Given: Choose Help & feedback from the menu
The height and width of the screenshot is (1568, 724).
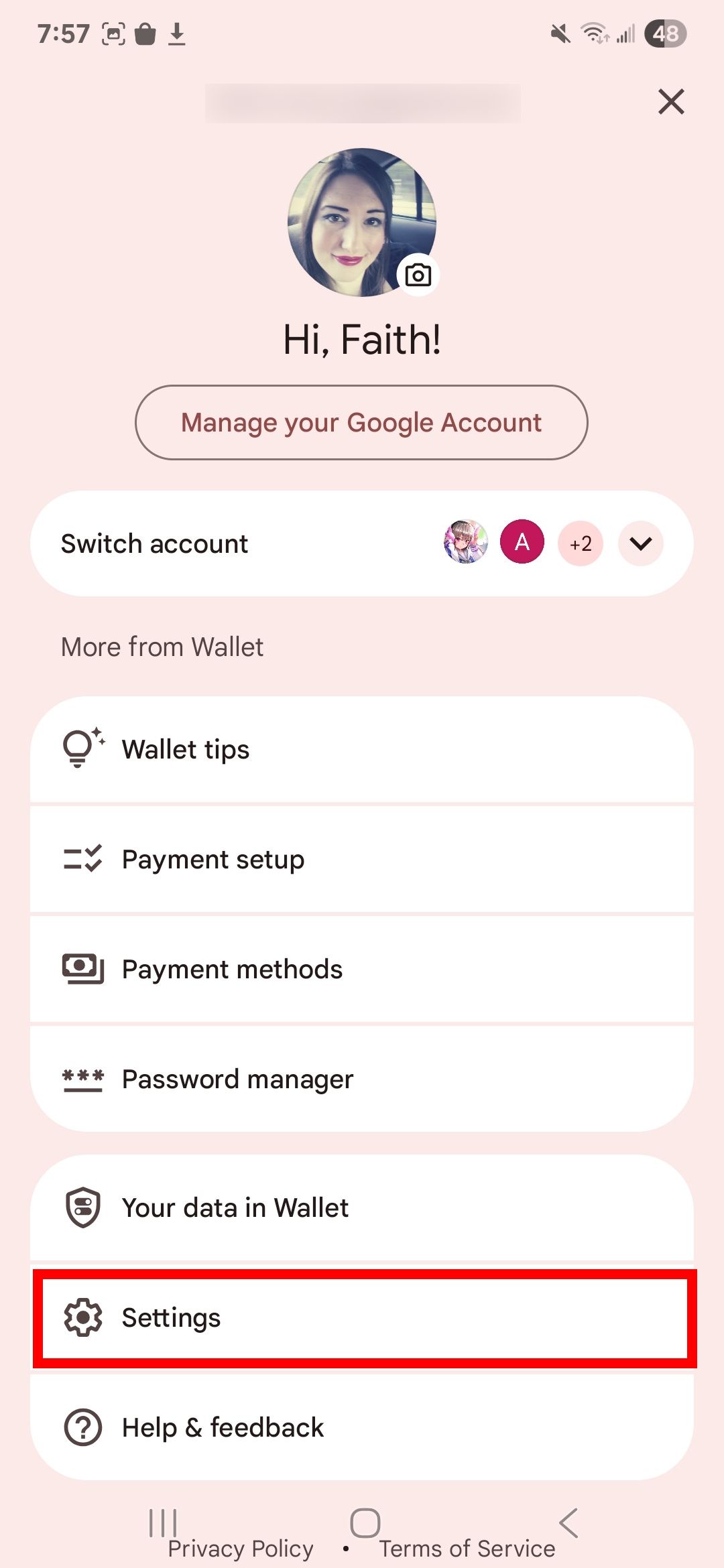Looking at the screenshot, I should click(x=222, y=1427).
